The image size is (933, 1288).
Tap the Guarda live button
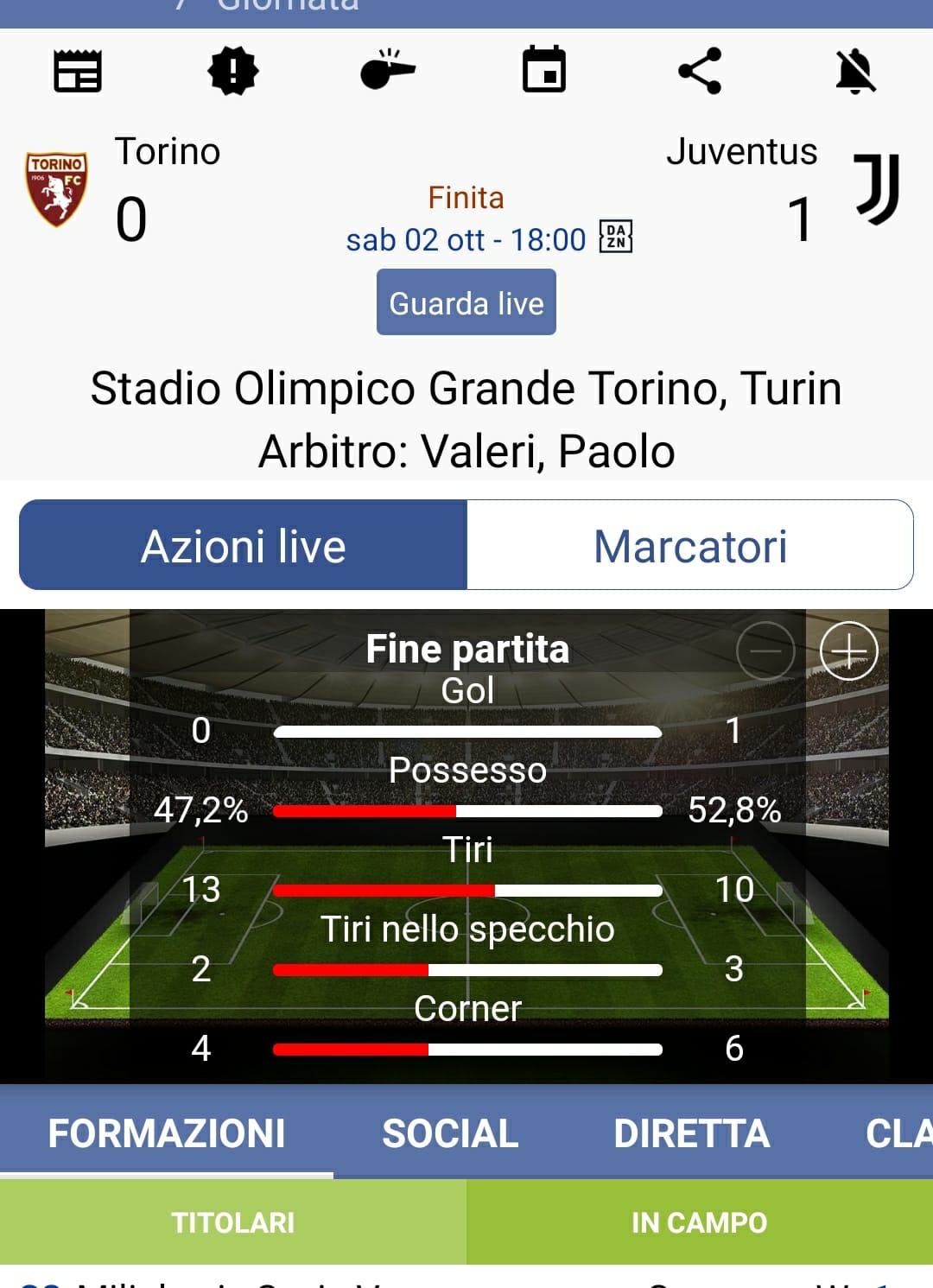[466, 302]
